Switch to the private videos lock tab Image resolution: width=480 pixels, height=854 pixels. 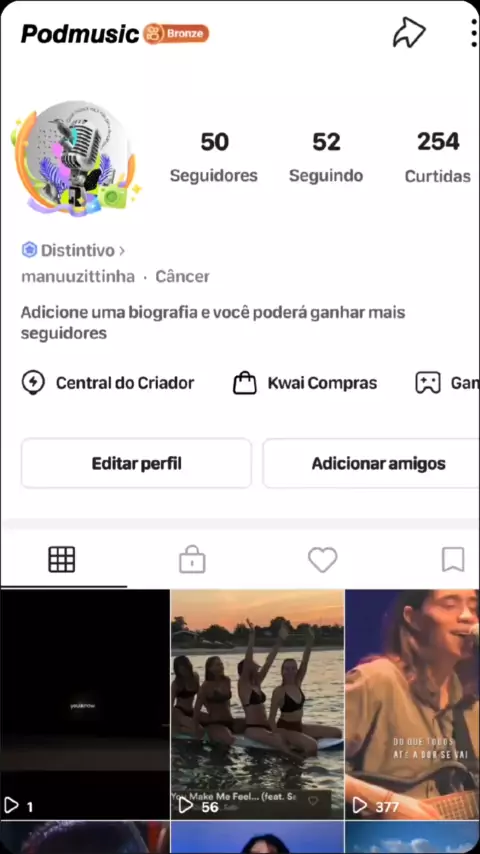tap(192, 560)
